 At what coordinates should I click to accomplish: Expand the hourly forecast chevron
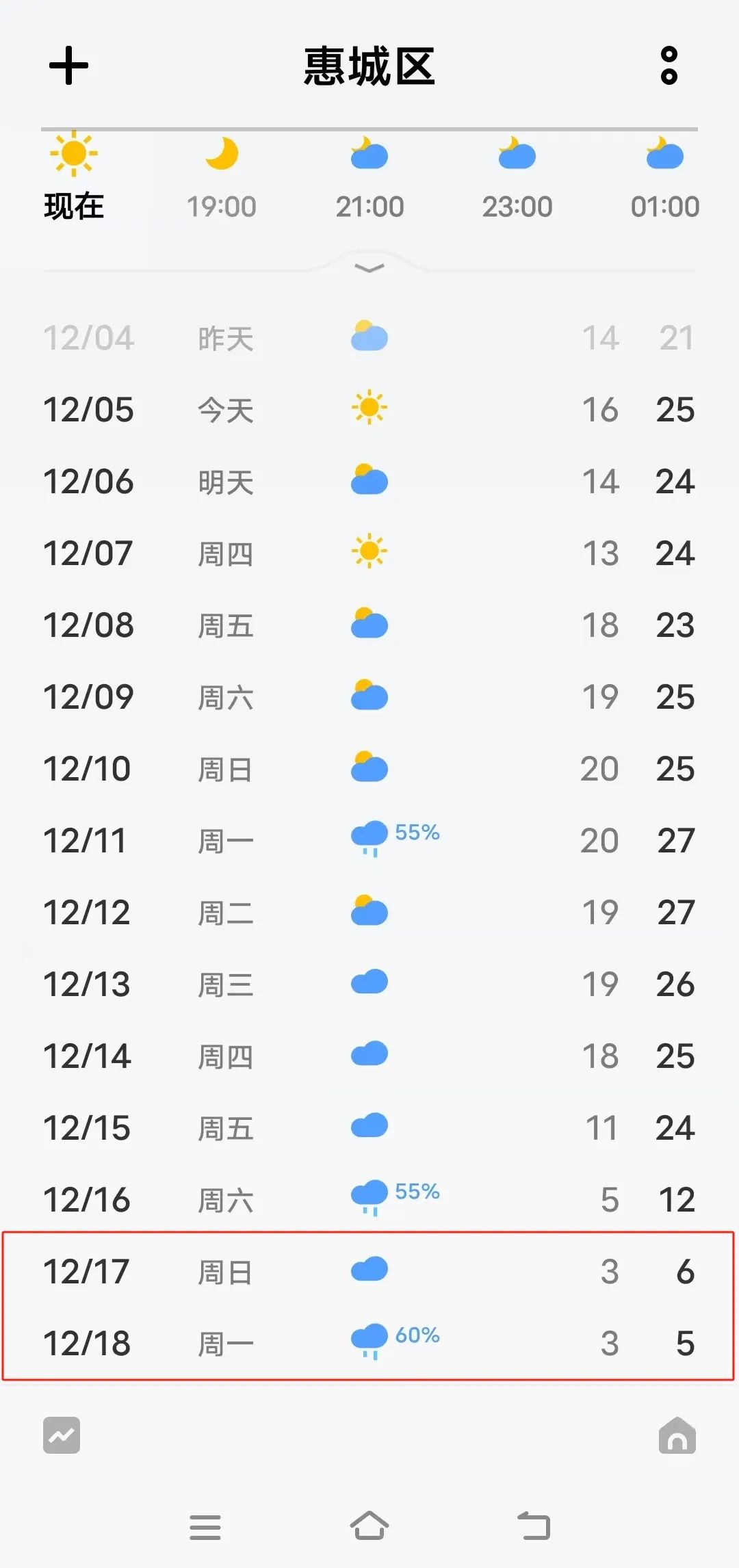[369, 268]
